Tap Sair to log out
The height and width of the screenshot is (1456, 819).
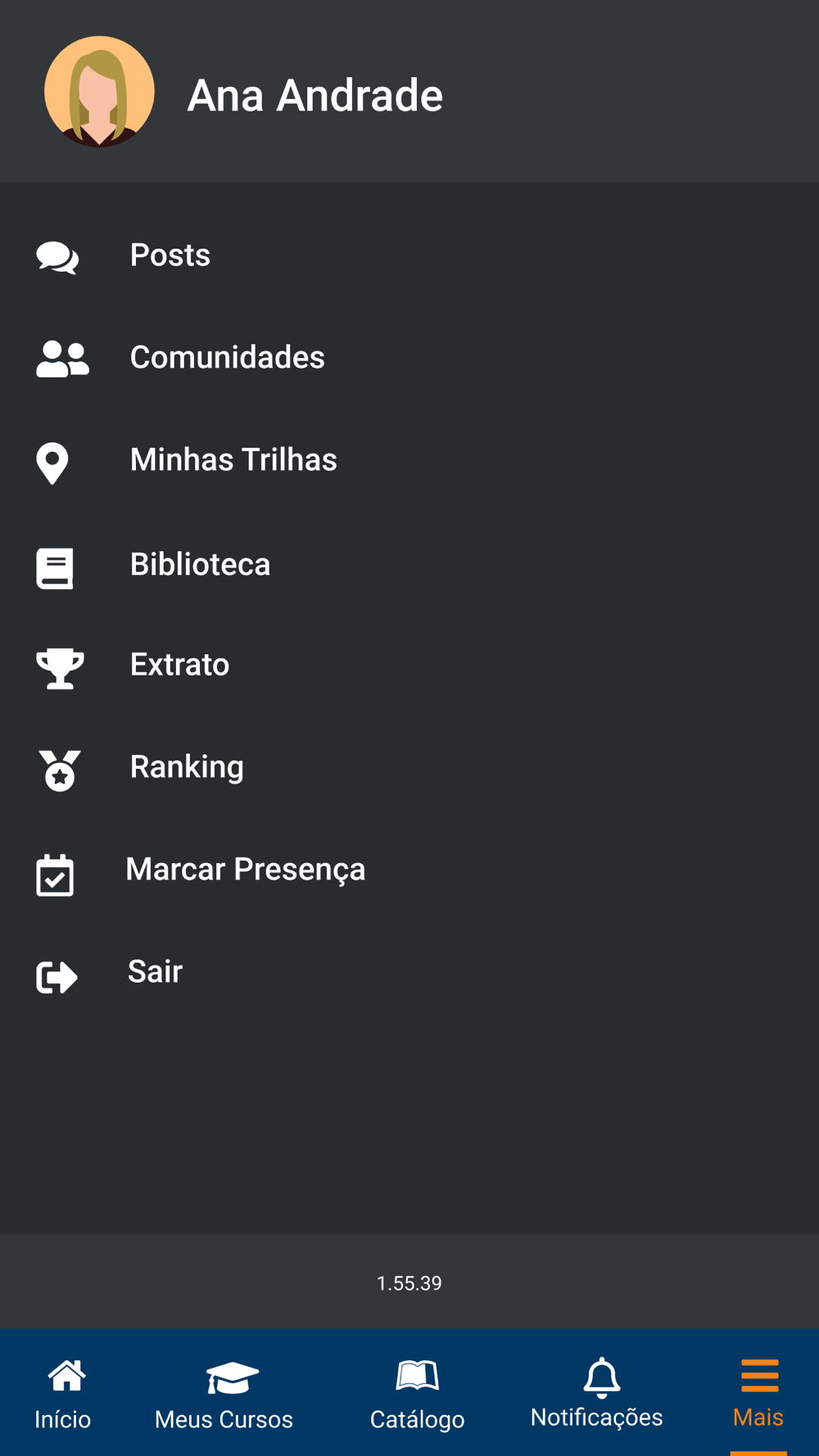(x=409, y=972)
